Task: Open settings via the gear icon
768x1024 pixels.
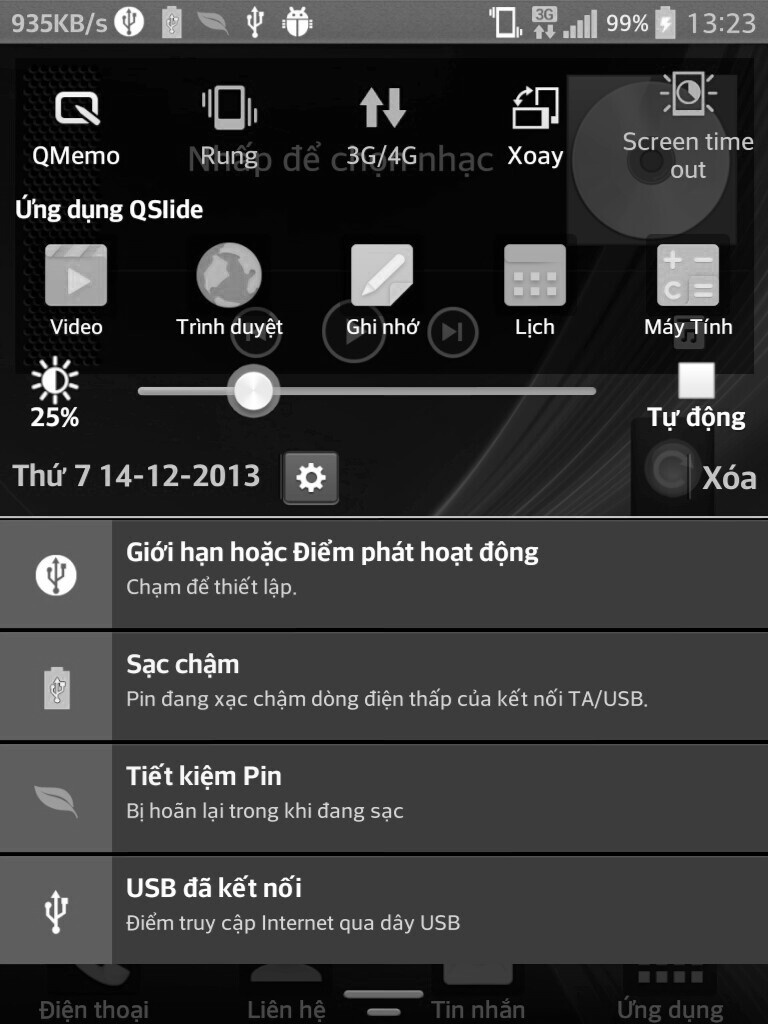Action: (311, 478)
